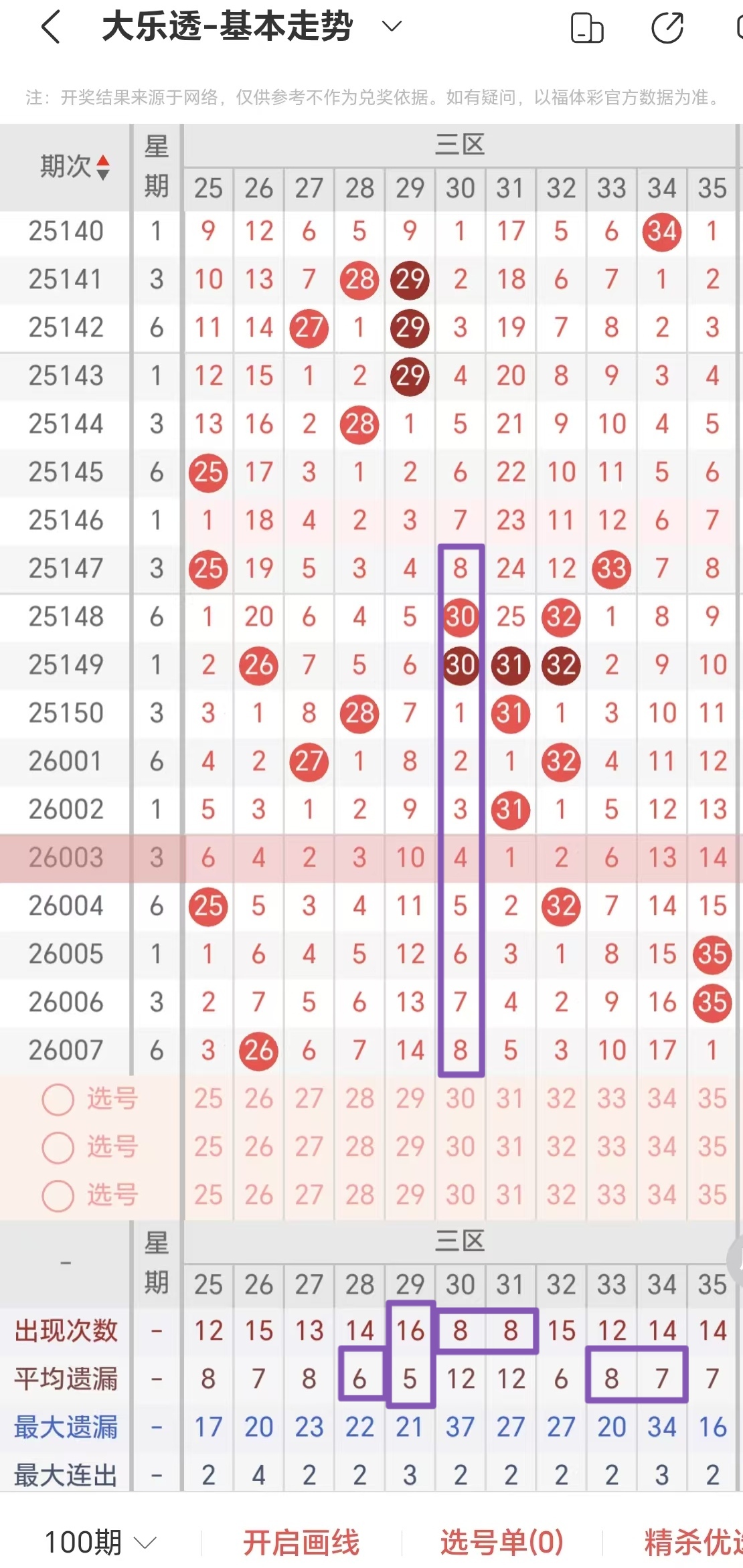Switch the chart to landscape mode
Viewport: 743px width, 1568px height.
(x=586, y=27)
